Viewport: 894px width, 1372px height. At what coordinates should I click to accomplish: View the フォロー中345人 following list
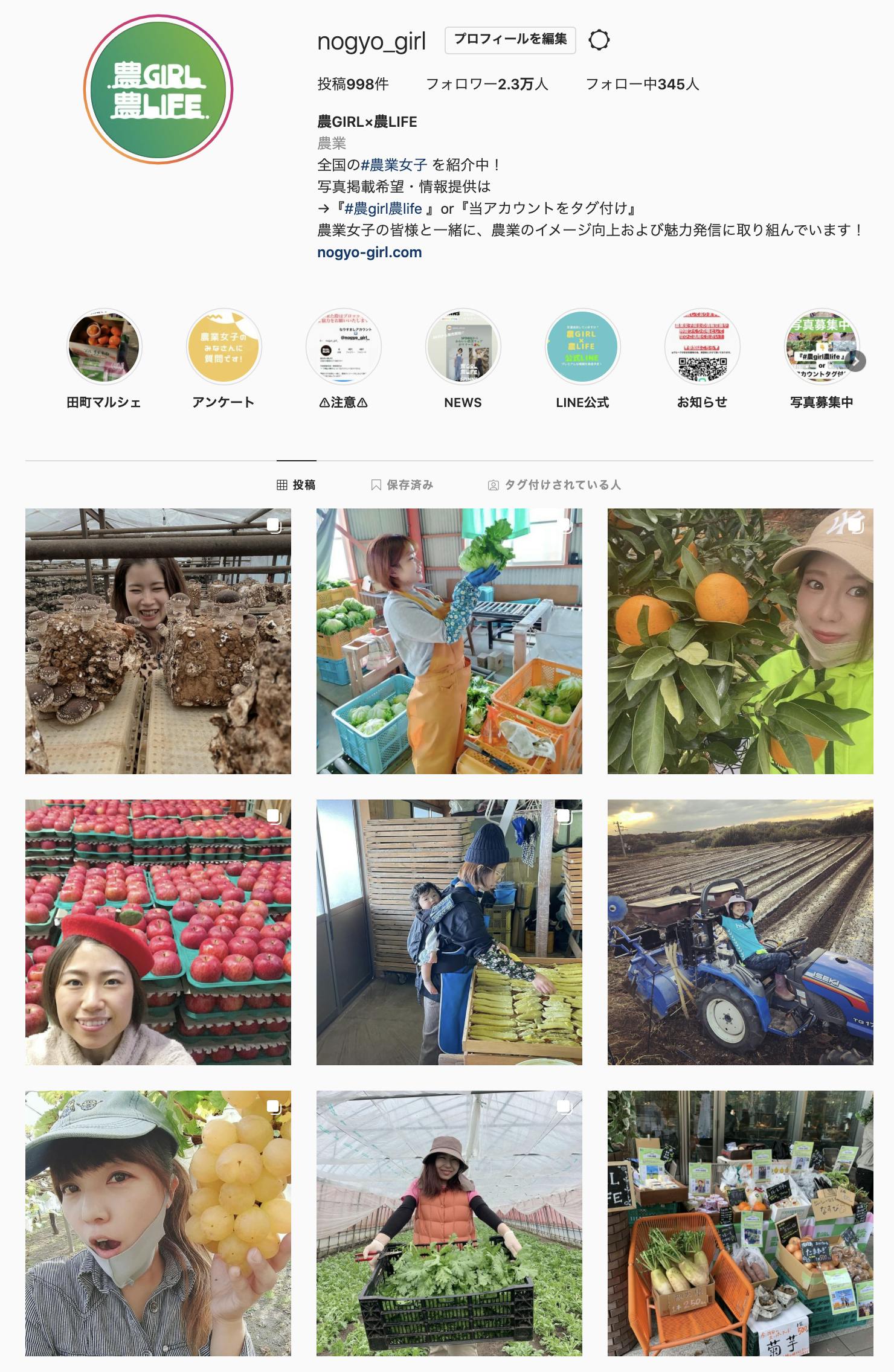(642, 84)
